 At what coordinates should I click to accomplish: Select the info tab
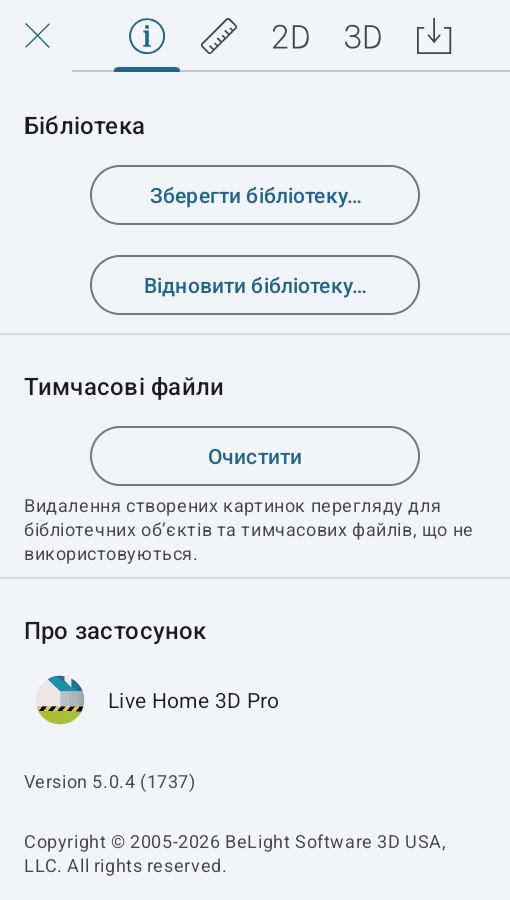[147, 37]
